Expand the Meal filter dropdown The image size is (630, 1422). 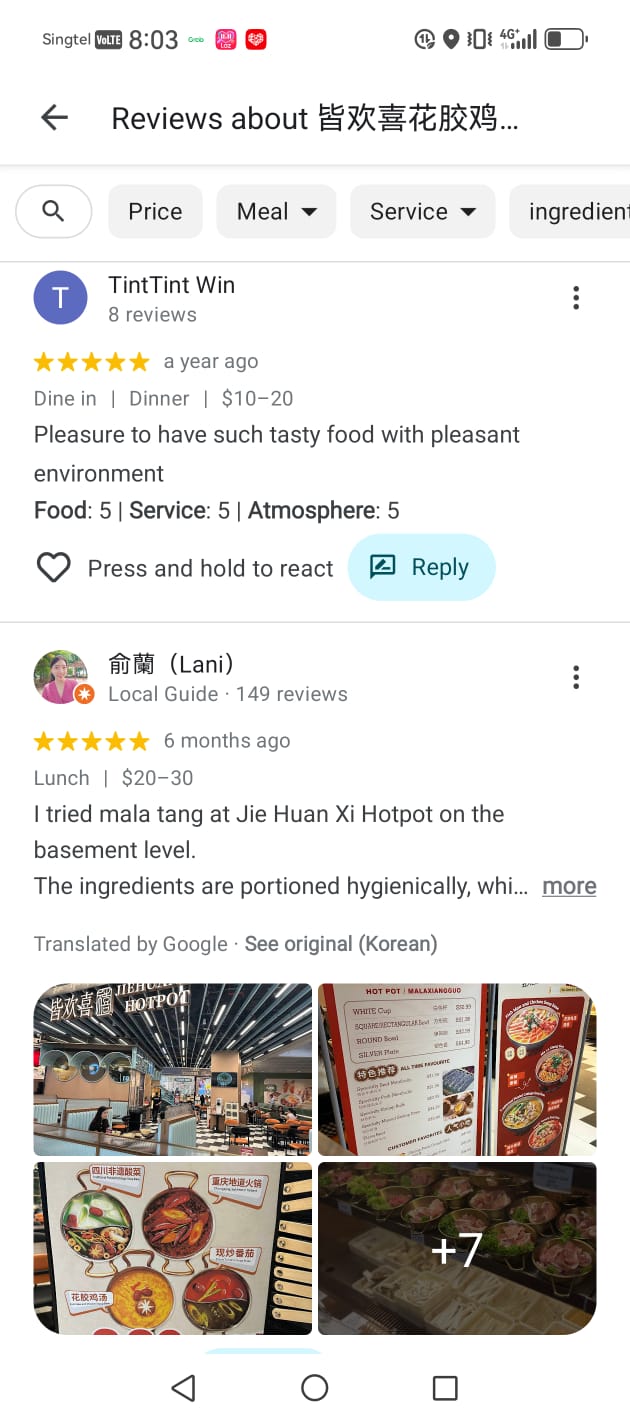(276, 211)
